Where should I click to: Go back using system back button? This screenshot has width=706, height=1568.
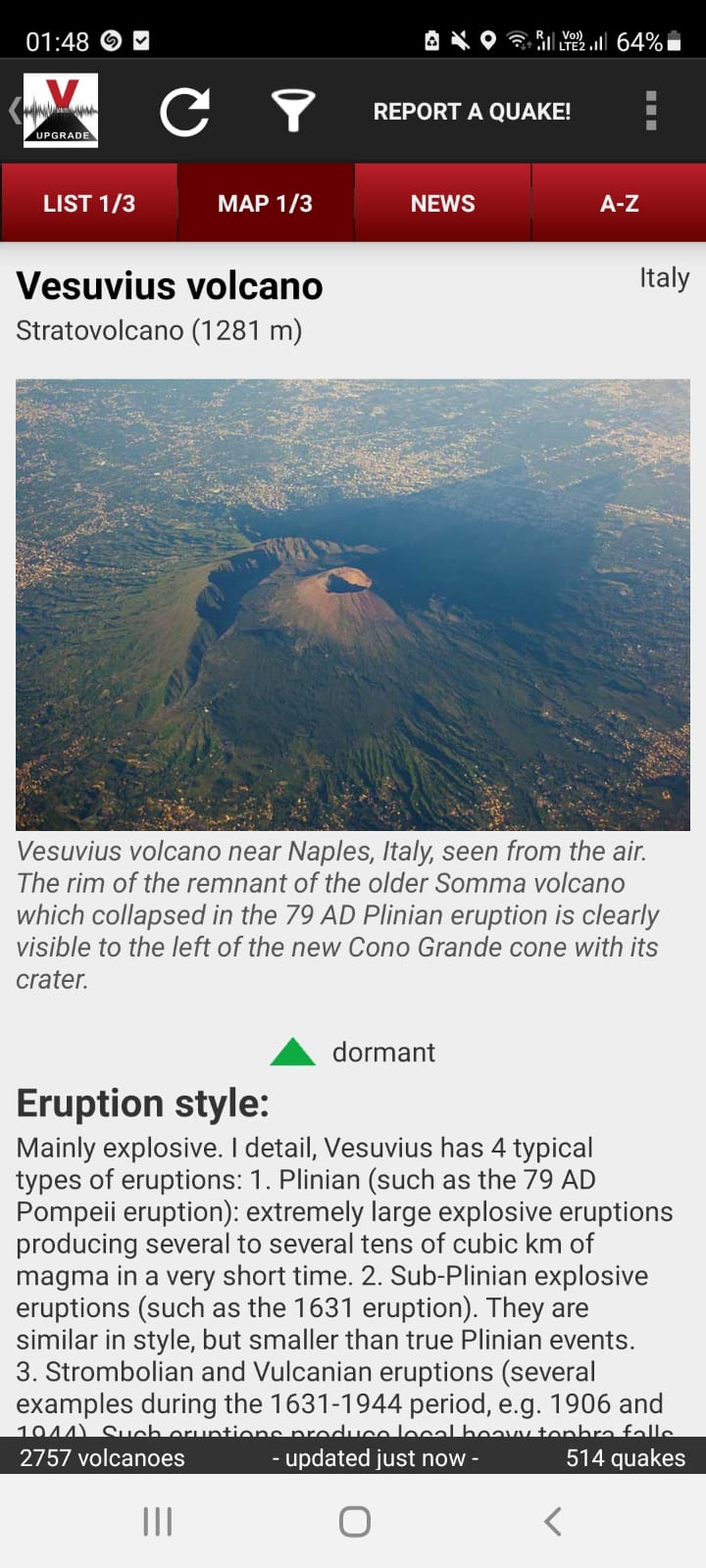[552, 1521]
